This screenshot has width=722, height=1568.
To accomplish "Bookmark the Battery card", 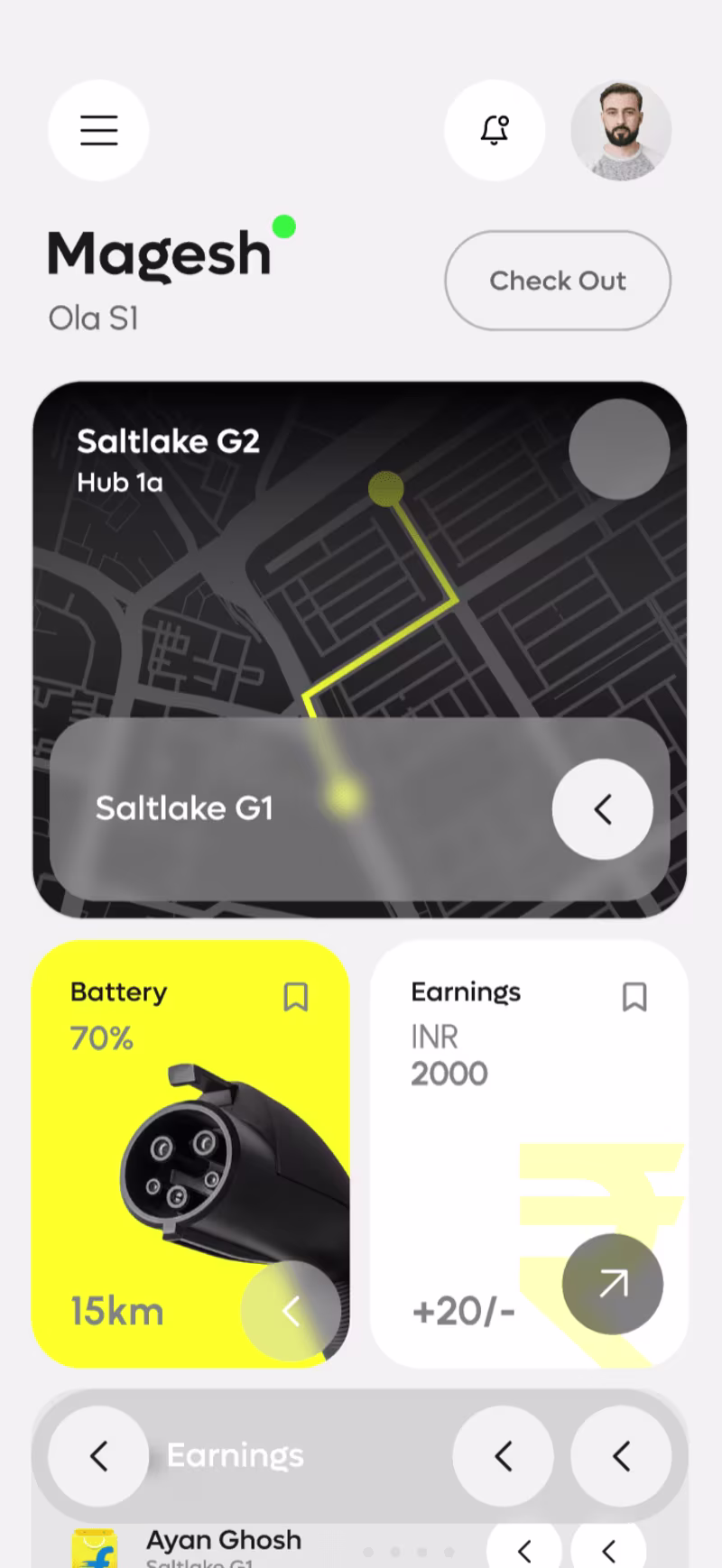I will coord(295,997).
